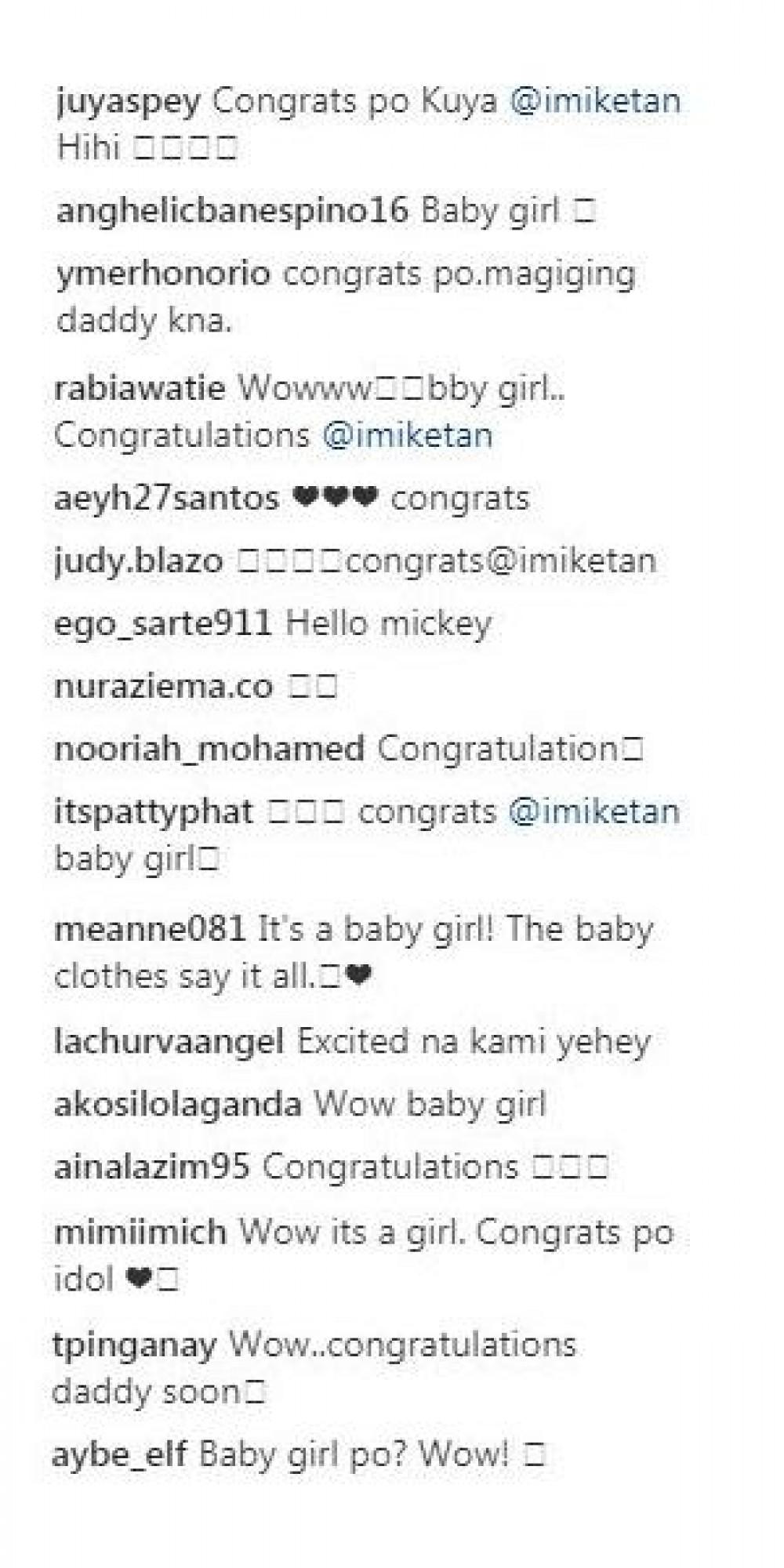This screenshot has width=784, height=1568.
Task: View judy.blazo's profile
Action: 139,561
